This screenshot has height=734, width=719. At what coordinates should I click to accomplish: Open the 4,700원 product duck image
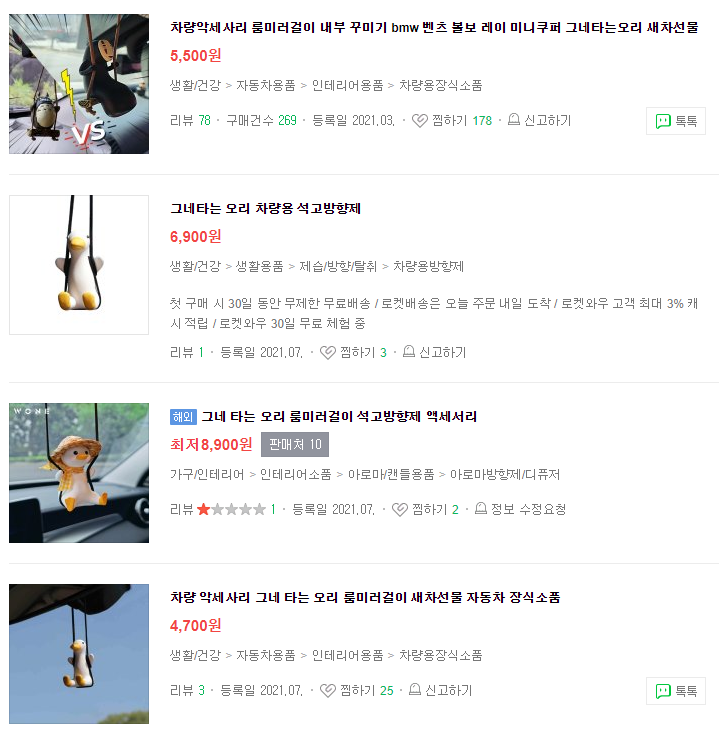pos(79,654)
